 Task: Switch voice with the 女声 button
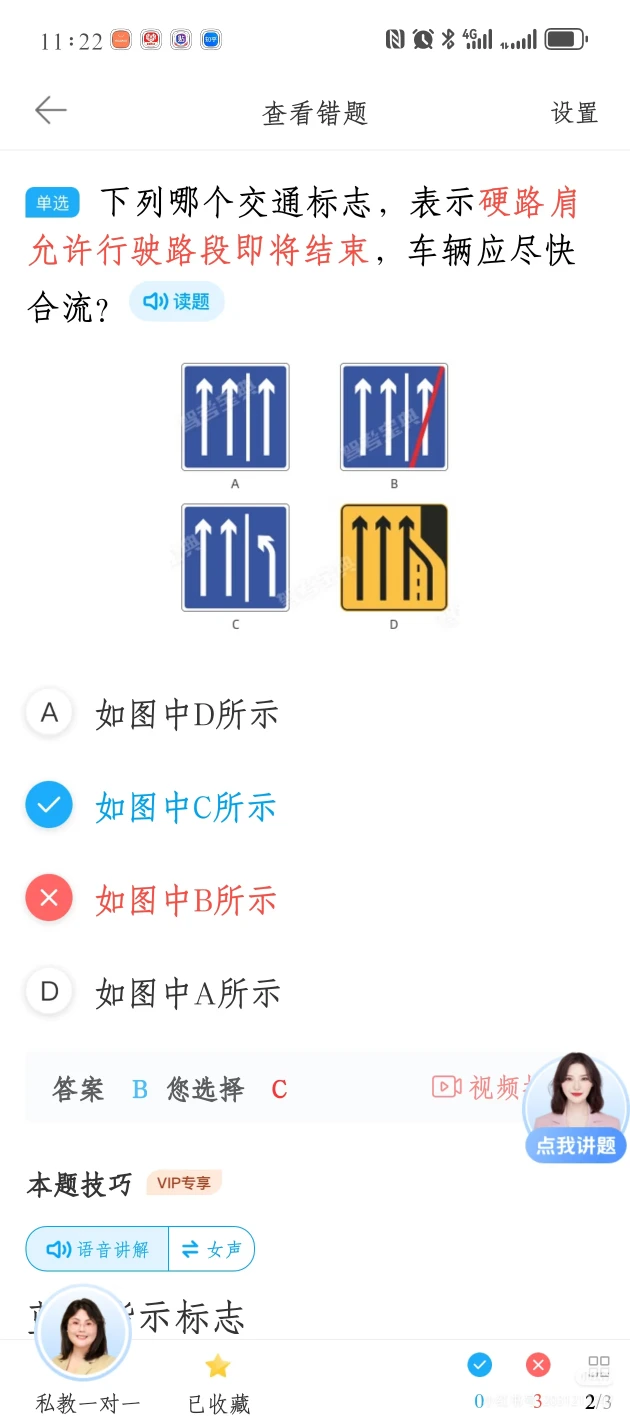212,1249
